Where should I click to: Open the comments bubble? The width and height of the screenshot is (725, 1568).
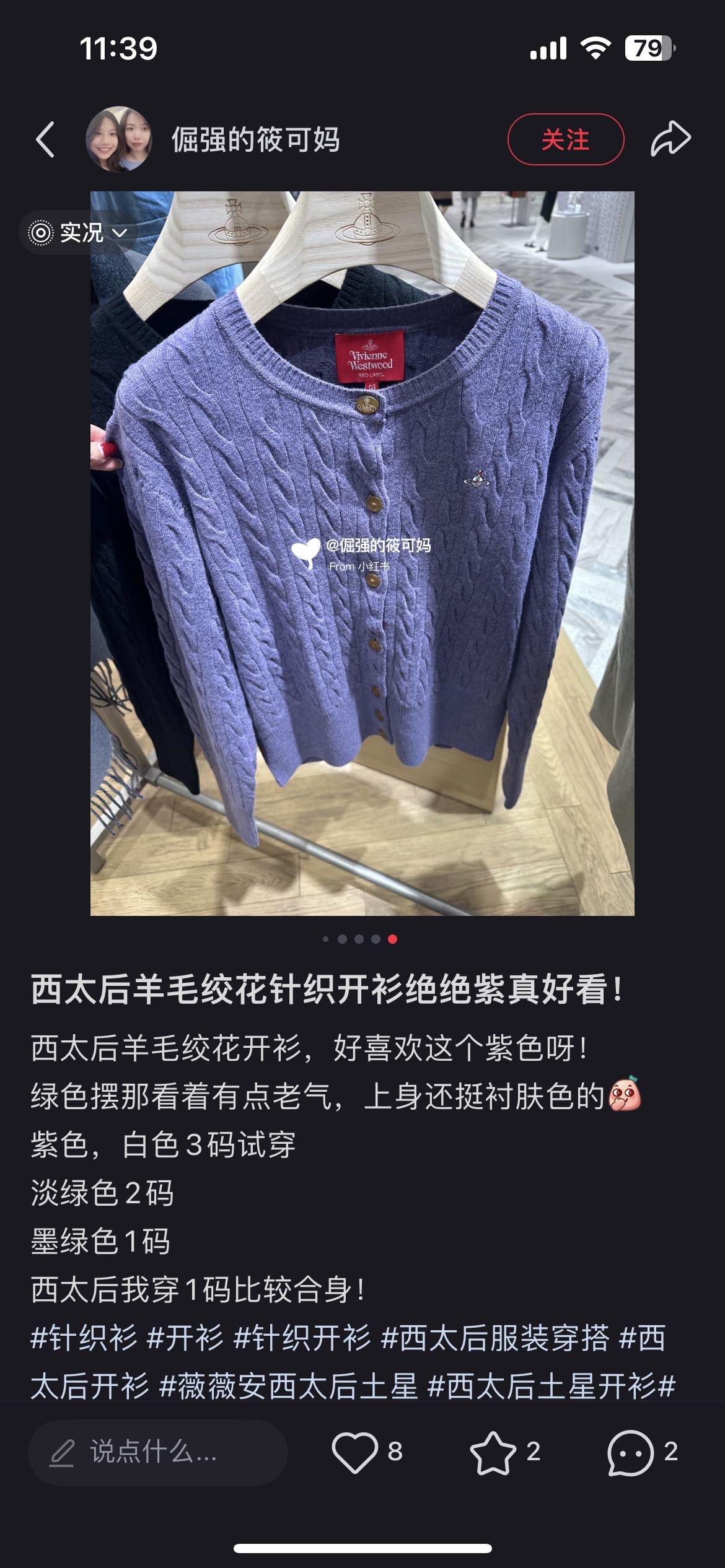tap(630, 1452)
